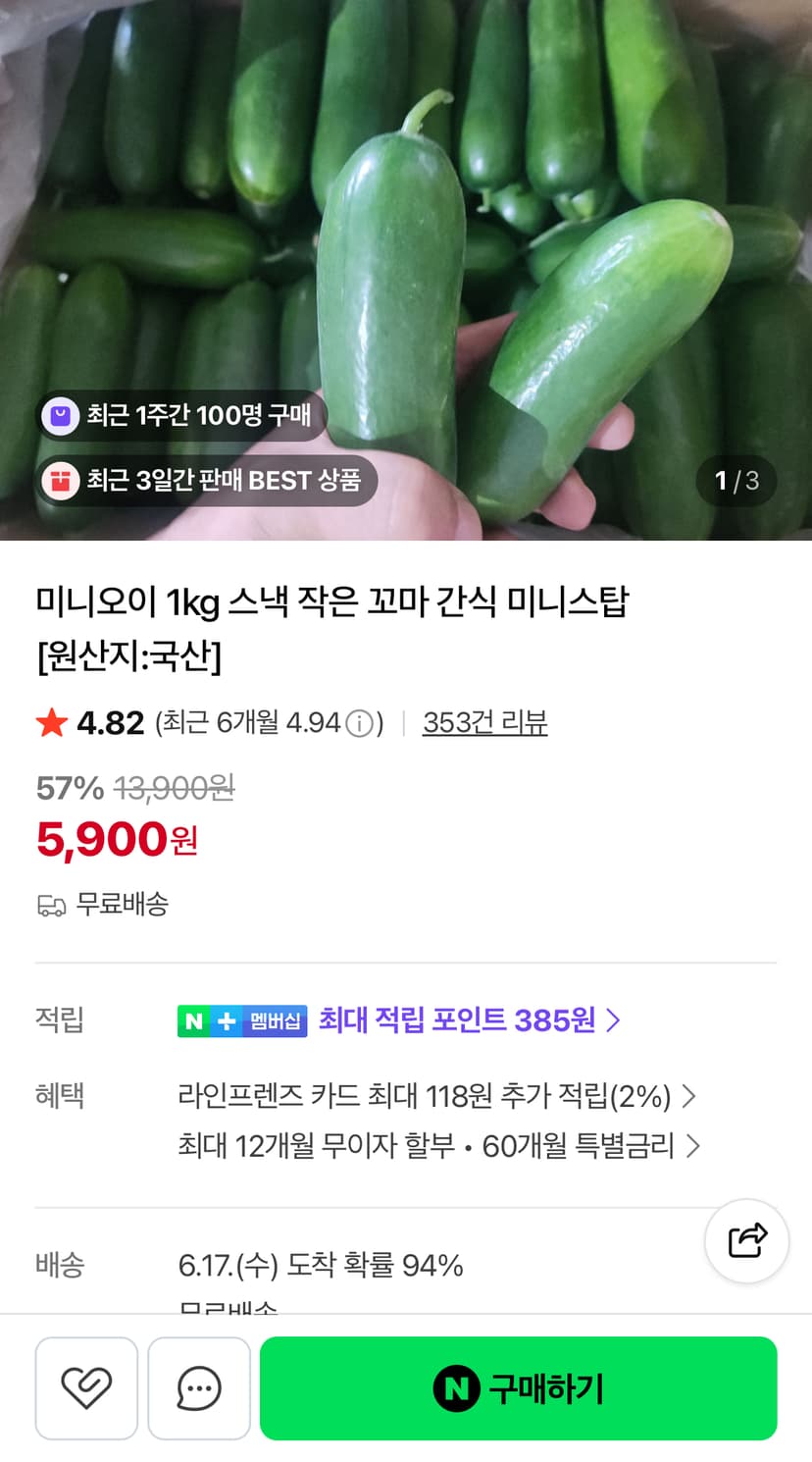Open the mini cucumber product photo
This screenshot has width=812, height=1462.
click(406, 270)
